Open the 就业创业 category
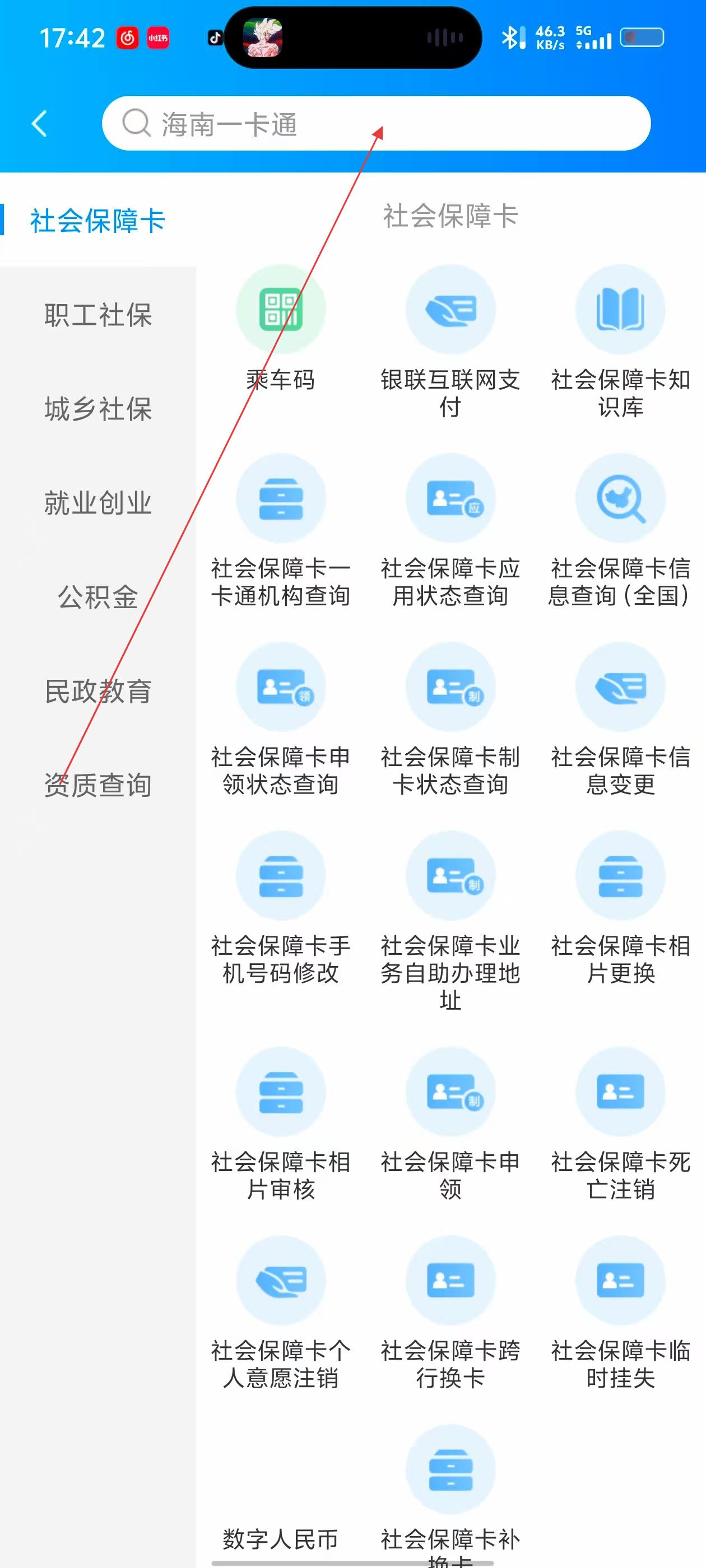The width and height of the screenshot is (706, 1568). (98, 503)
